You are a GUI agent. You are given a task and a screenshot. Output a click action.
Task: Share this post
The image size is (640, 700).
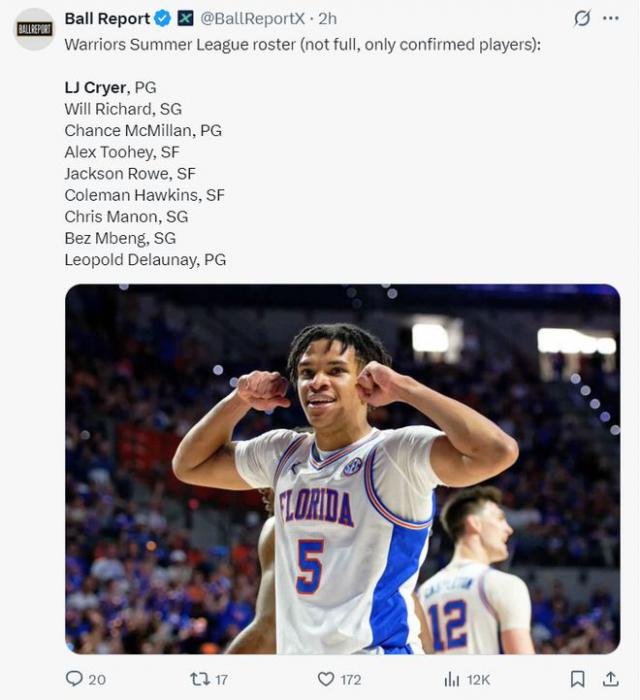pos(610,679)
